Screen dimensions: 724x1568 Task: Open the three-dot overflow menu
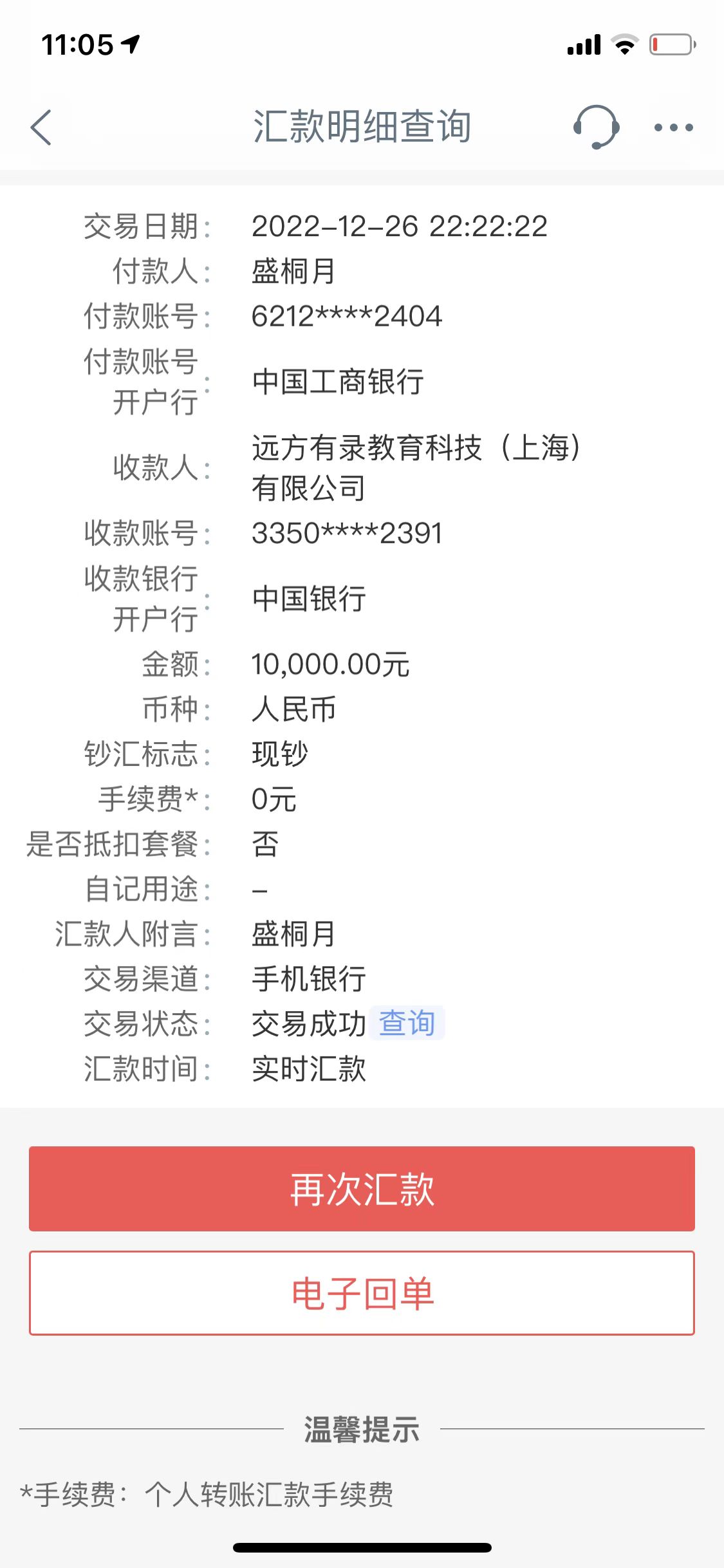tap(673, 127)
